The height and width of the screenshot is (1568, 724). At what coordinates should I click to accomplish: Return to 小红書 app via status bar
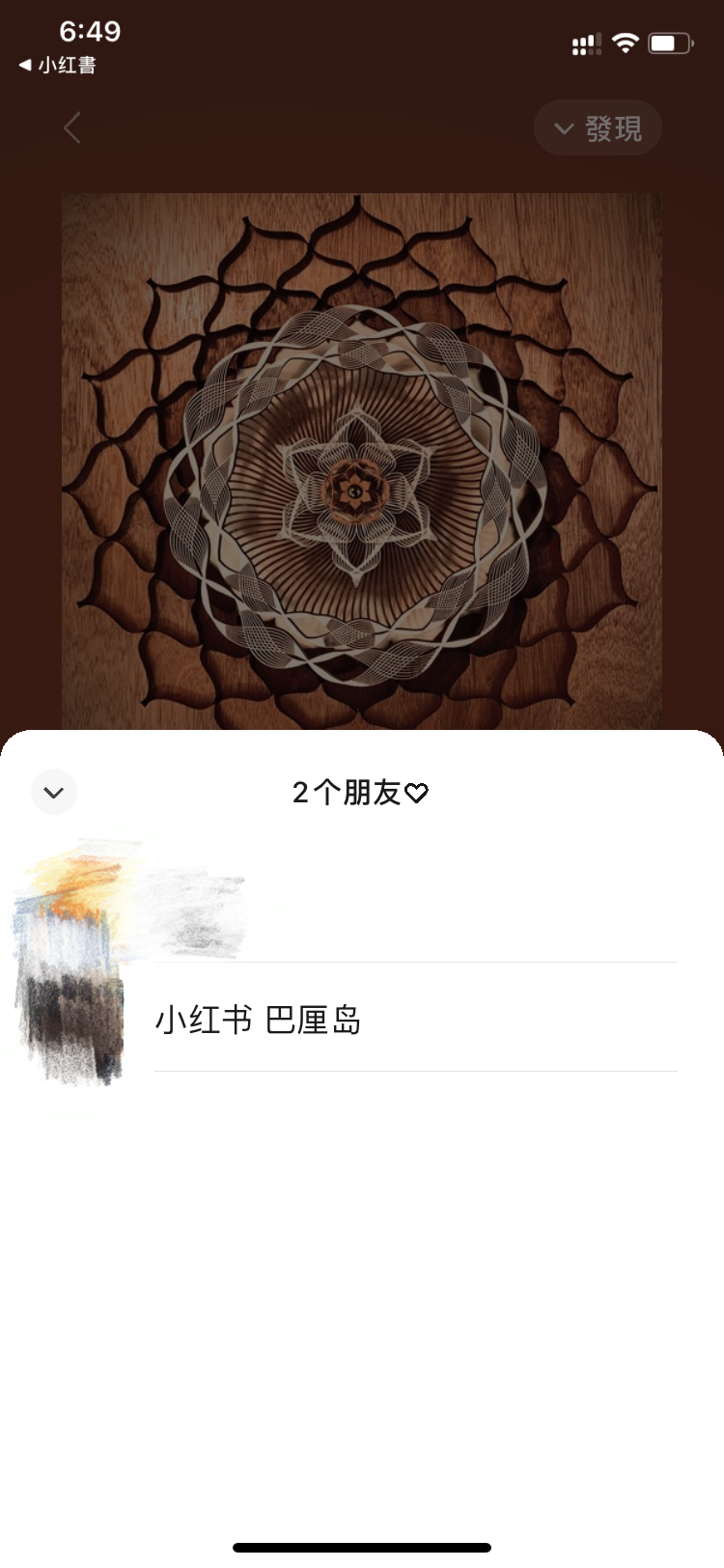(58, 66)
